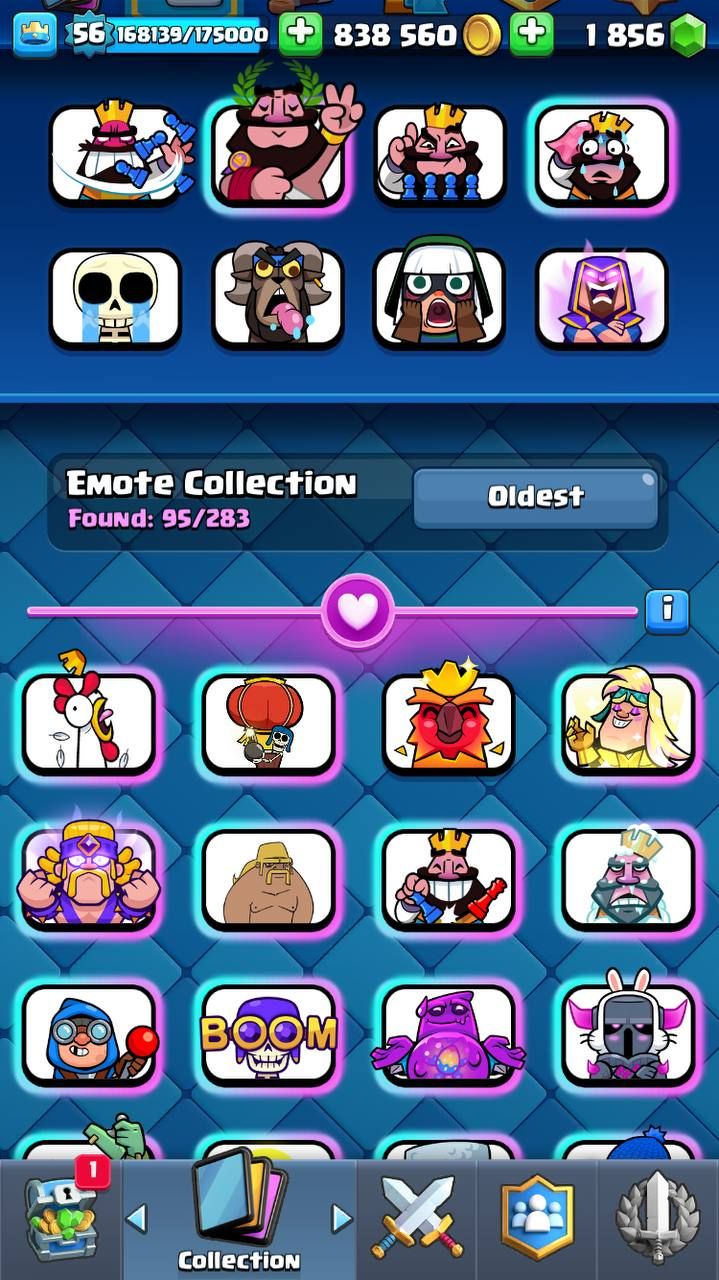This screenshot has height=1280, width=719.
Task: Open the Clan social tab
Action: [x=537, y=1219]
